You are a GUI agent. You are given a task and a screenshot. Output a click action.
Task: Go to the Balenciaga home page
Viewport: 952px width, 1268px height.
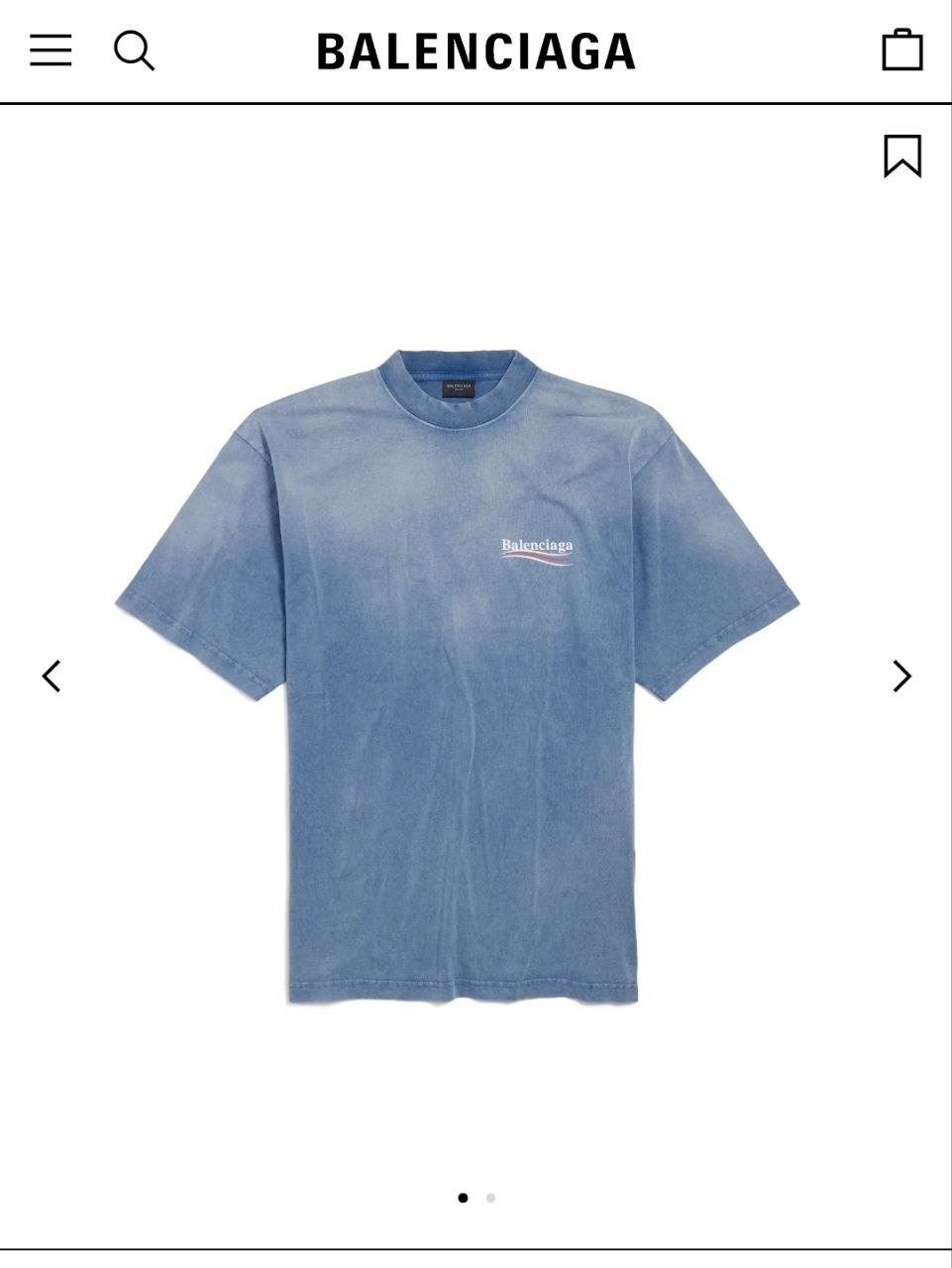pos(476,52)
